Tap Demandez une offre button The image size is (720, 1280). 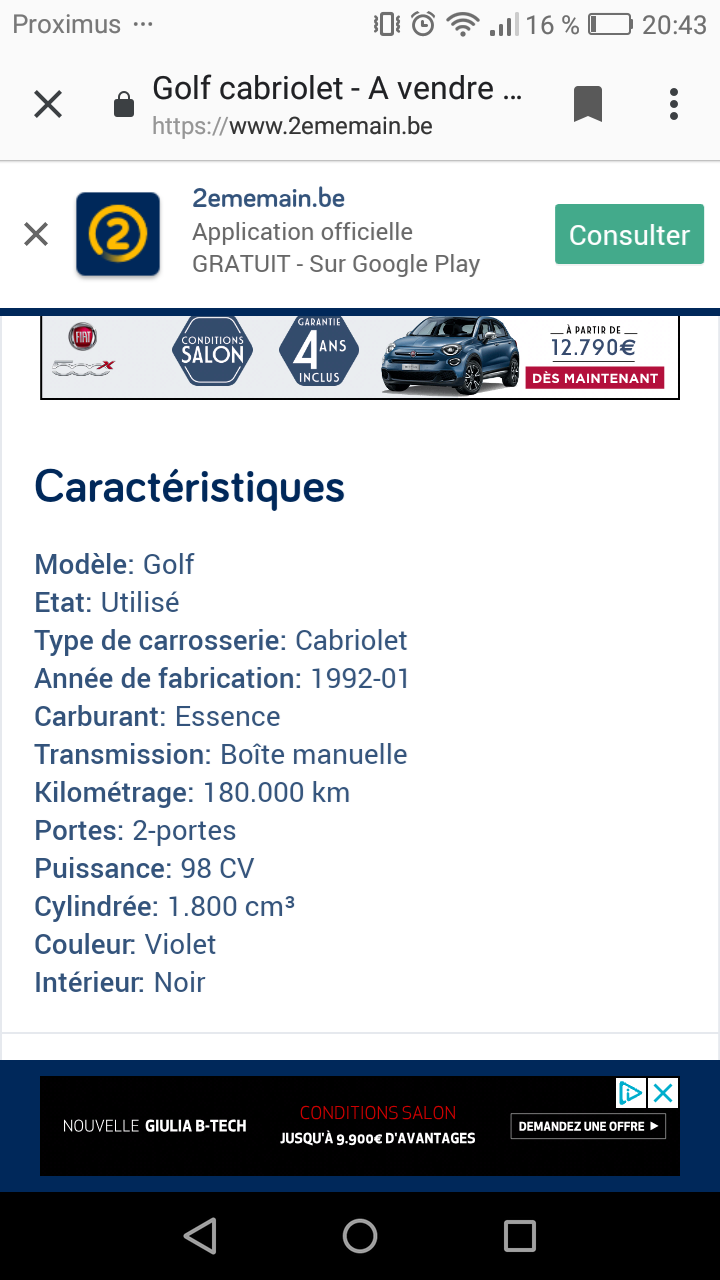(589, 1126)
